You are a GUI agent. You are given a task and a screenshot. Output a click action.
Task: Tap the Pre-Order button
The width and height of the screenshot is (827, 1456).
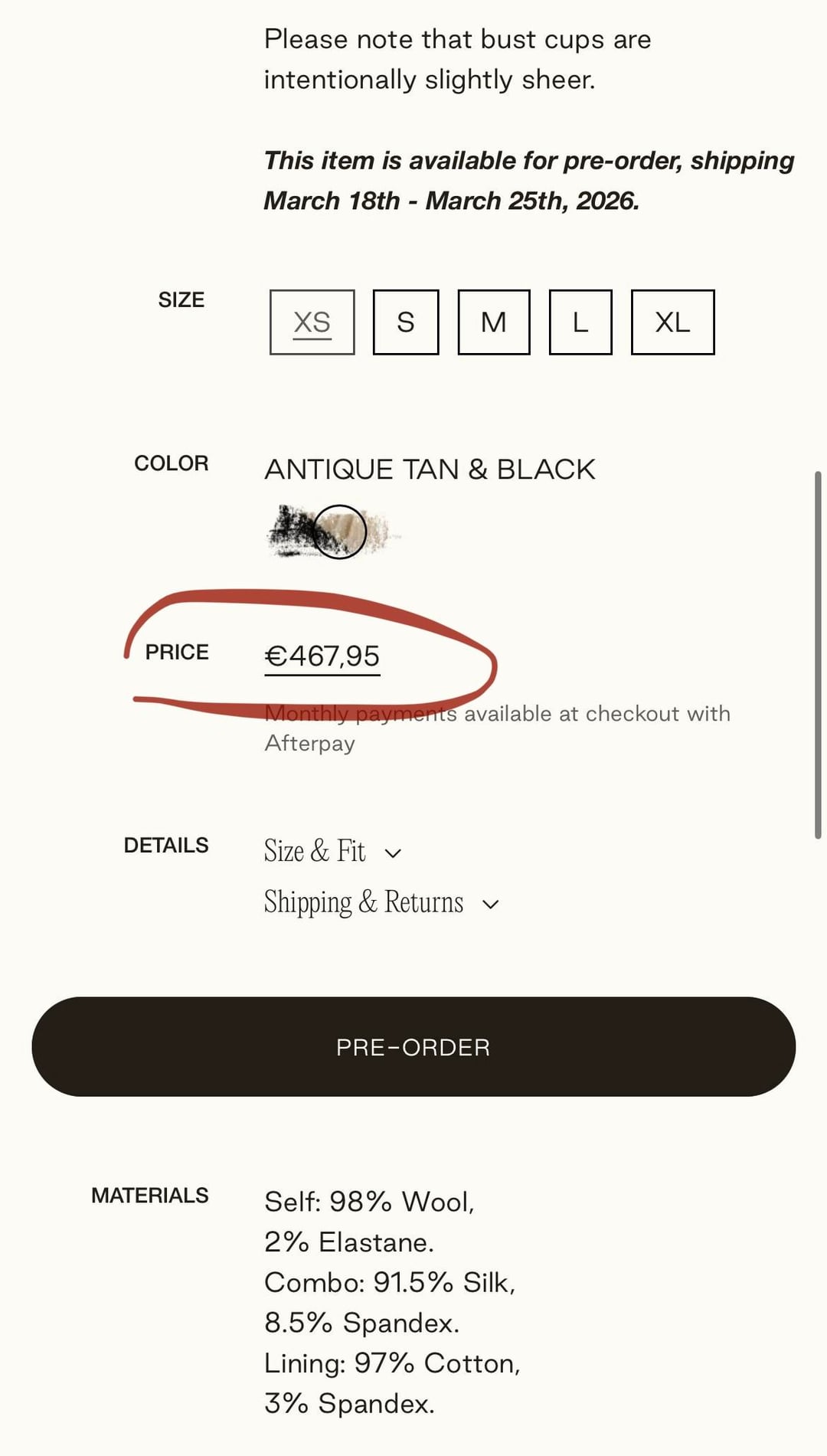(x=413, y=1046)
